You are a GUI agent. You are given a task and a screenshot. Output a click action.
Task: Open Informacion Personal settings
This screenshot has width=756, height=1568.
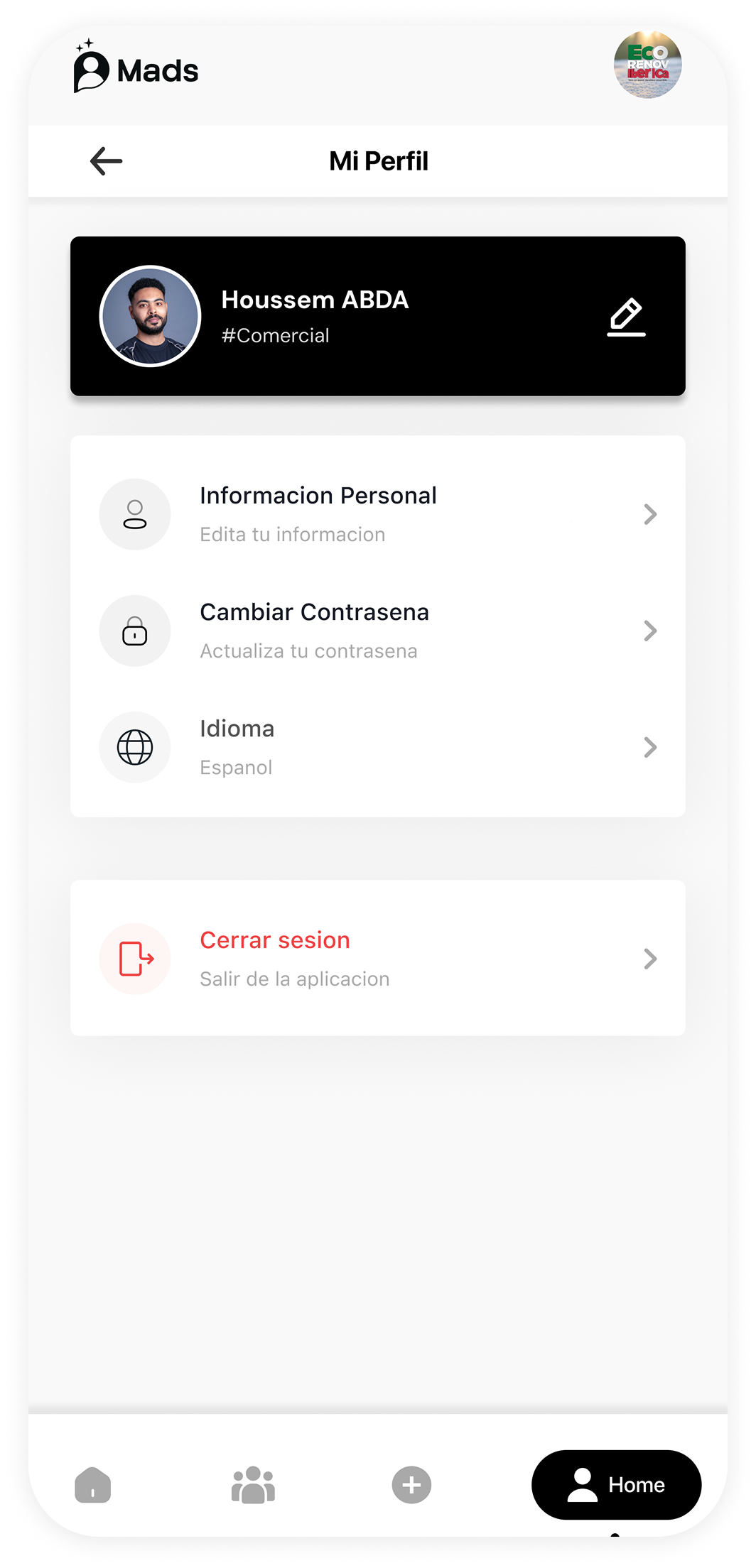click(x=377, y=514)
